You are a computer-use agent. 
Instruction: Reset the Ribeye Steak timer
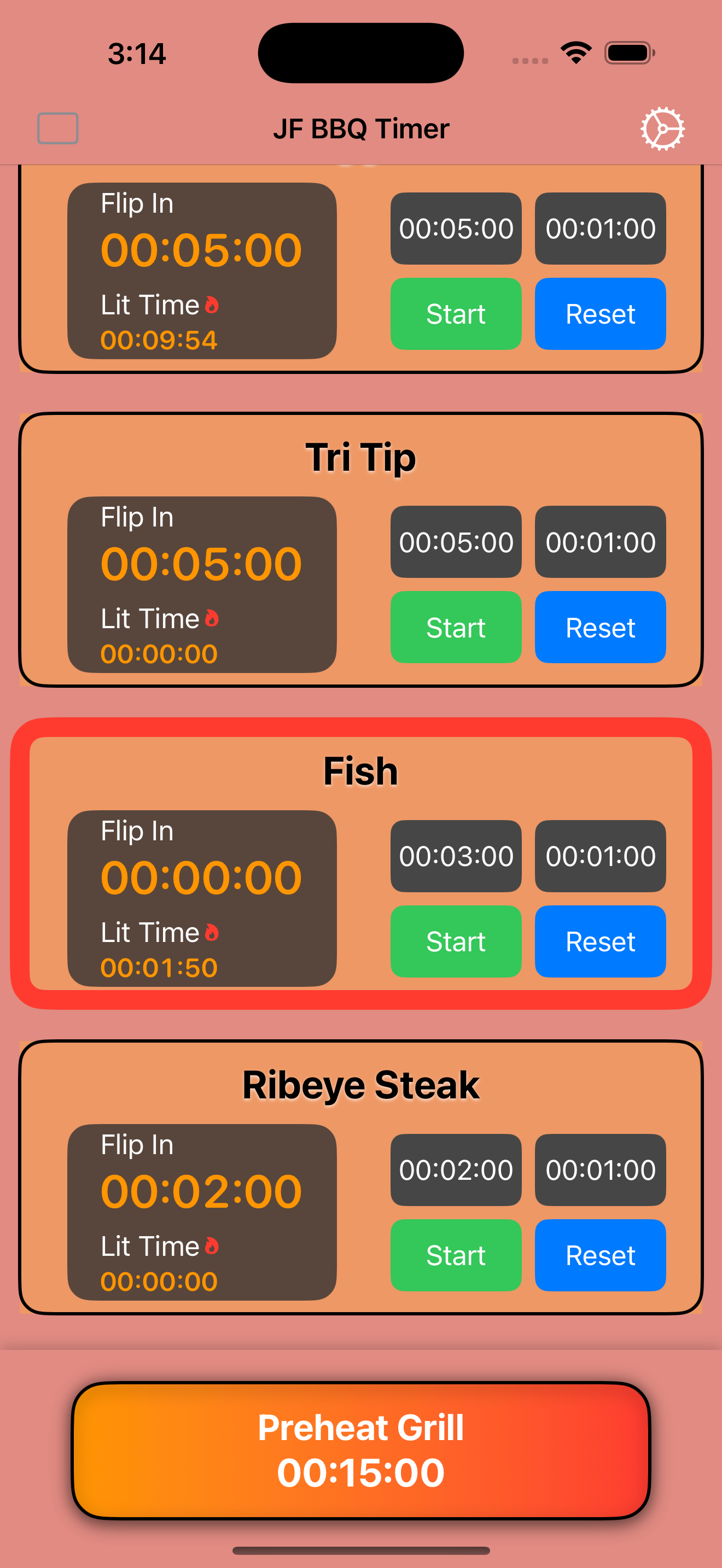click(x=599, y=1255)
